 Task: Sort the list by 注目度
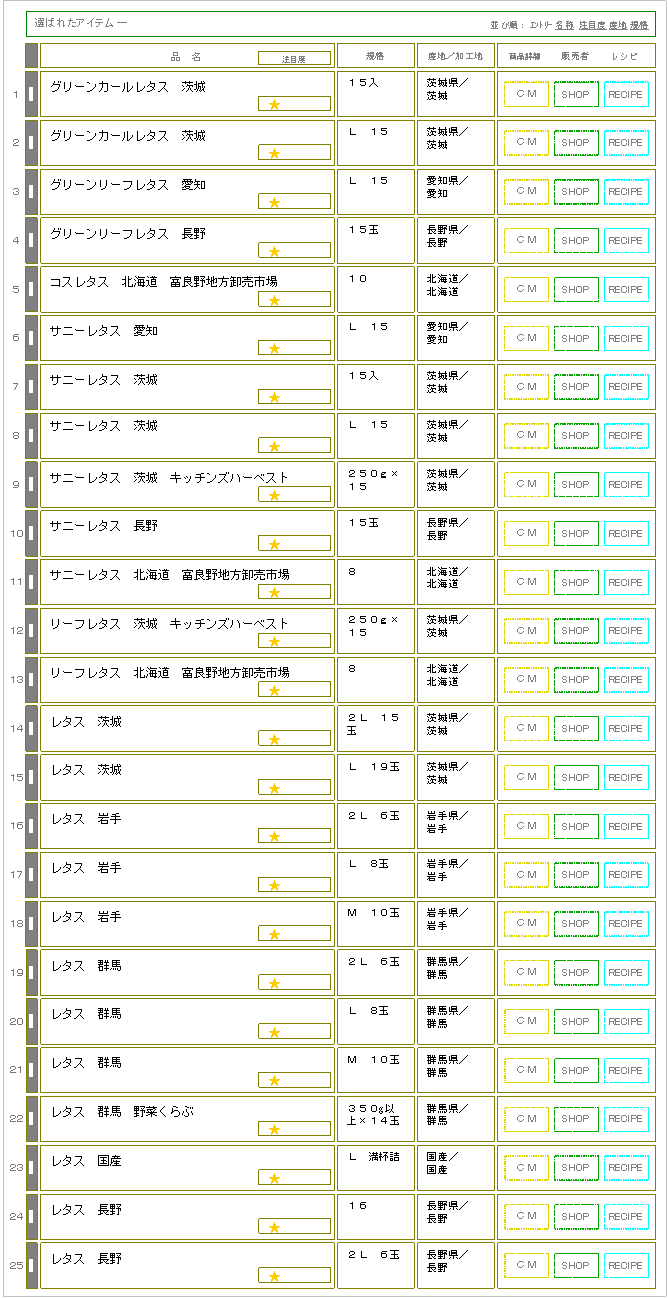tap(592, 24)
